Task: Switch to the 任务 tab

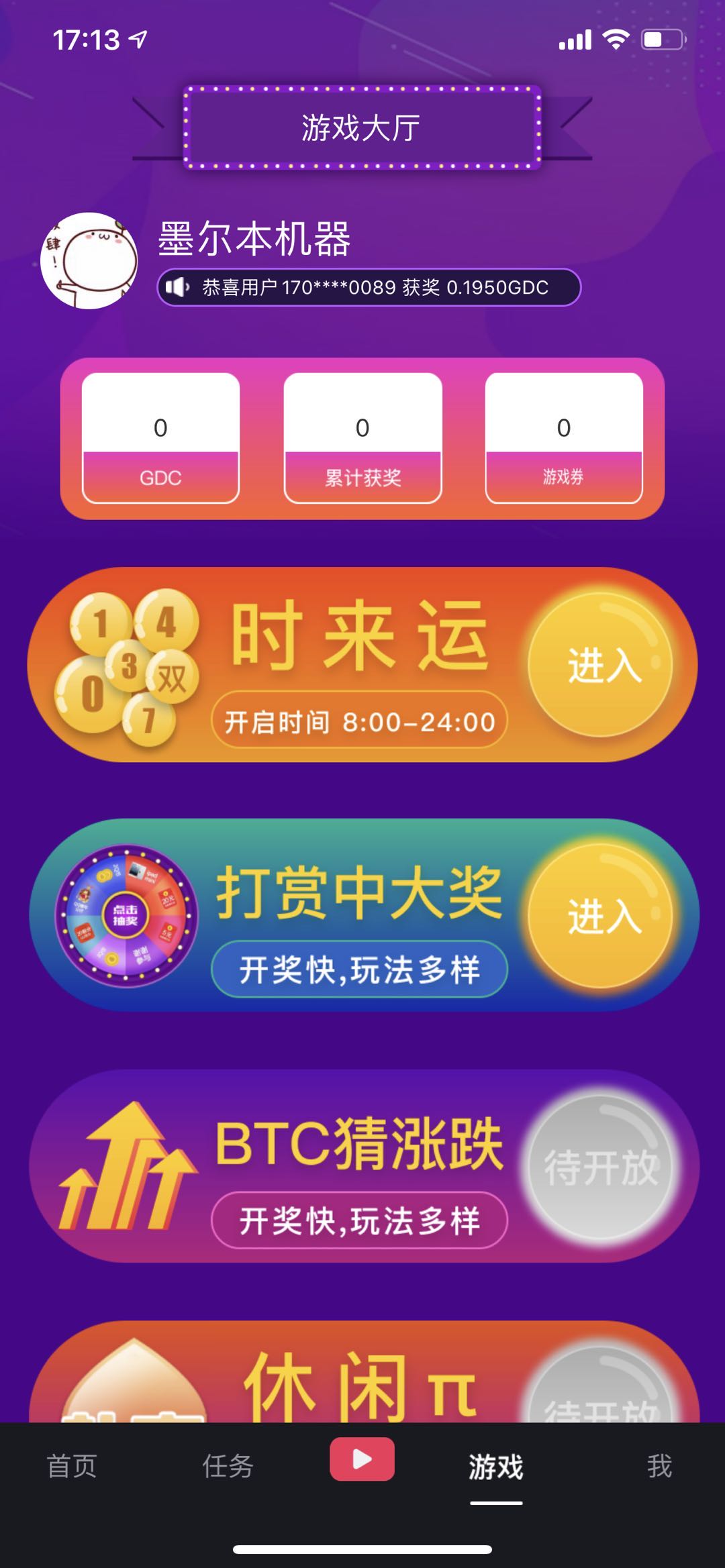Action: point(228,1466)
